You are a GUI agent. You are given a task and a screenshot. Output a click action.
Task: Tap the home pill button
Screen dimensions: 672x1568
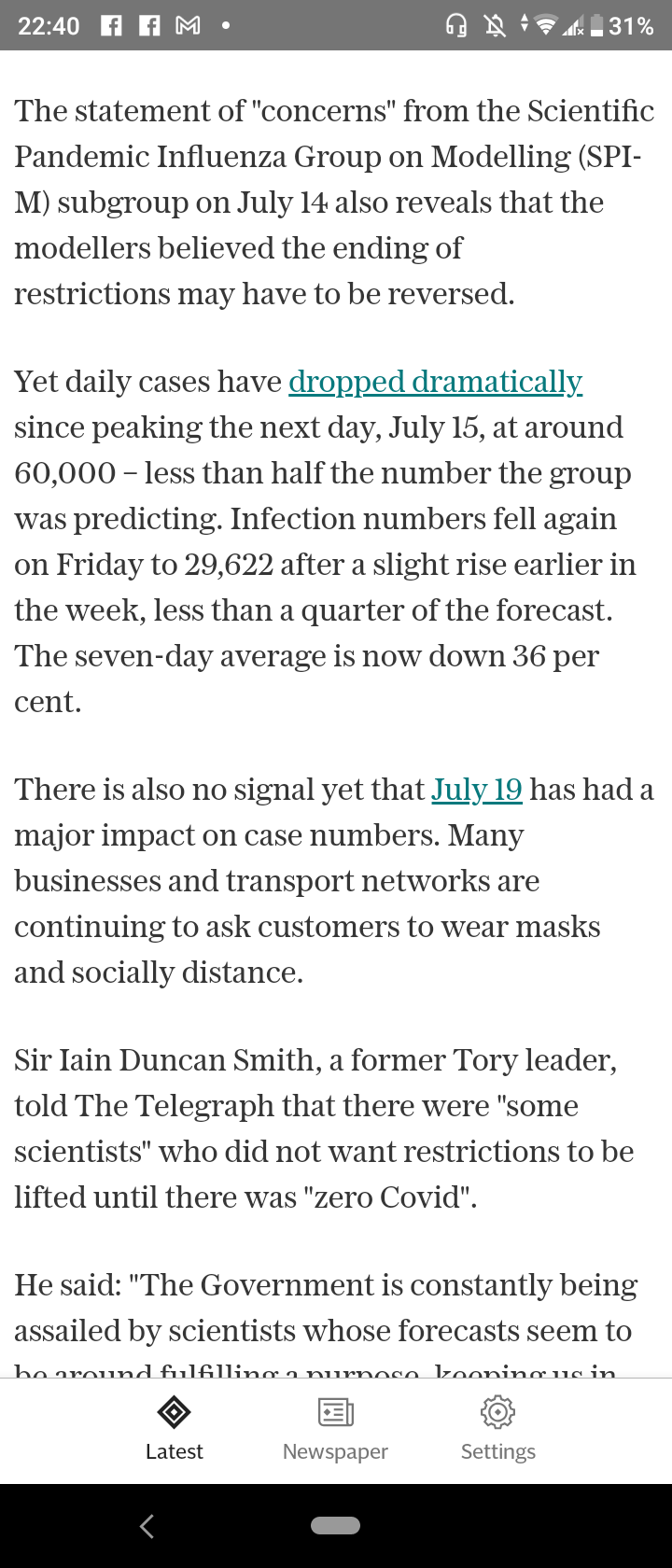(335, 1526)
